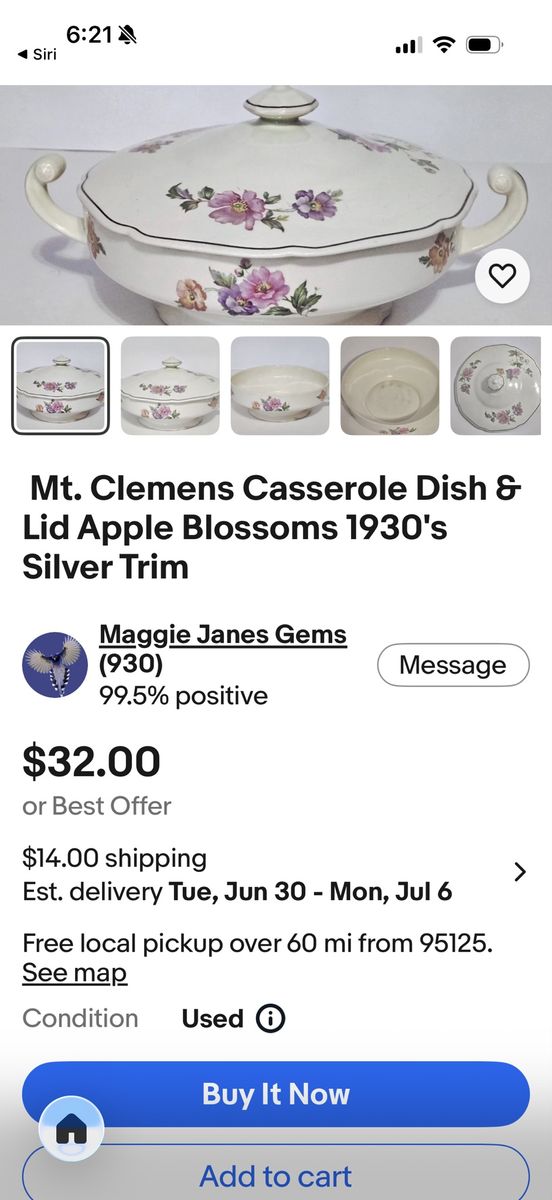Open the See map link
The width and height of the screenshot is (552, 1200).
click(x=75, y=972)
